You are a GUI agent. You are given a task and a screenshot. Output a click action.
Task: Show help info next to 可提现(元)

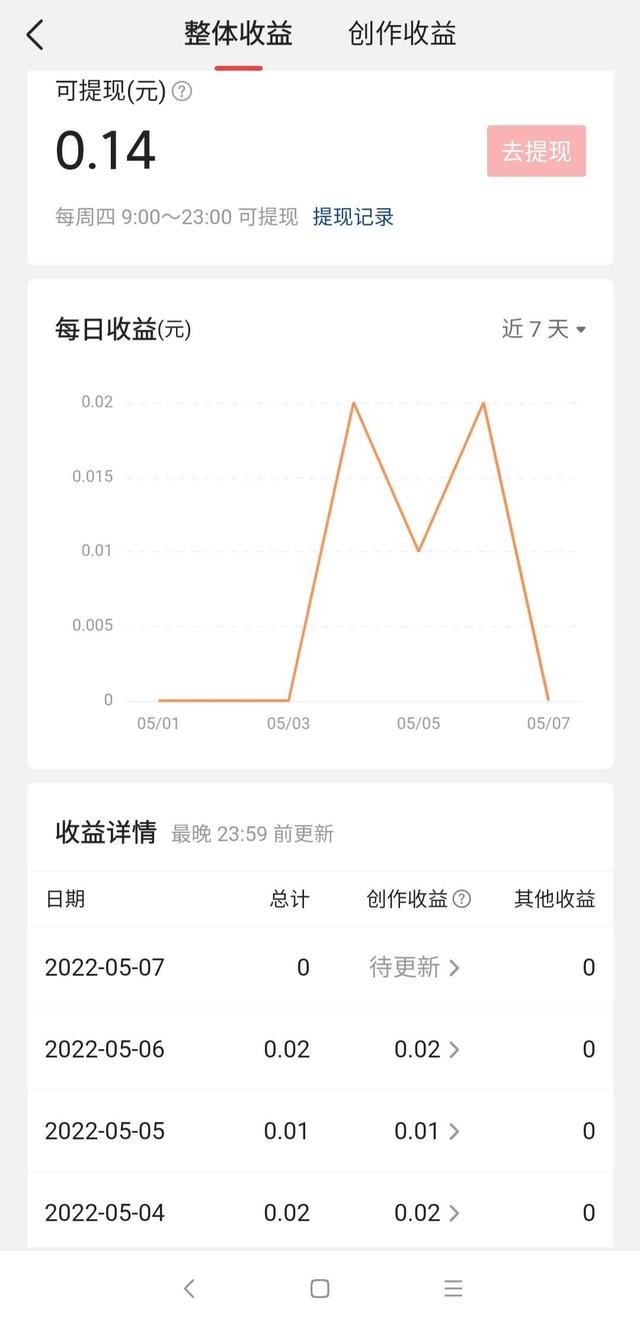pos(181,92)
